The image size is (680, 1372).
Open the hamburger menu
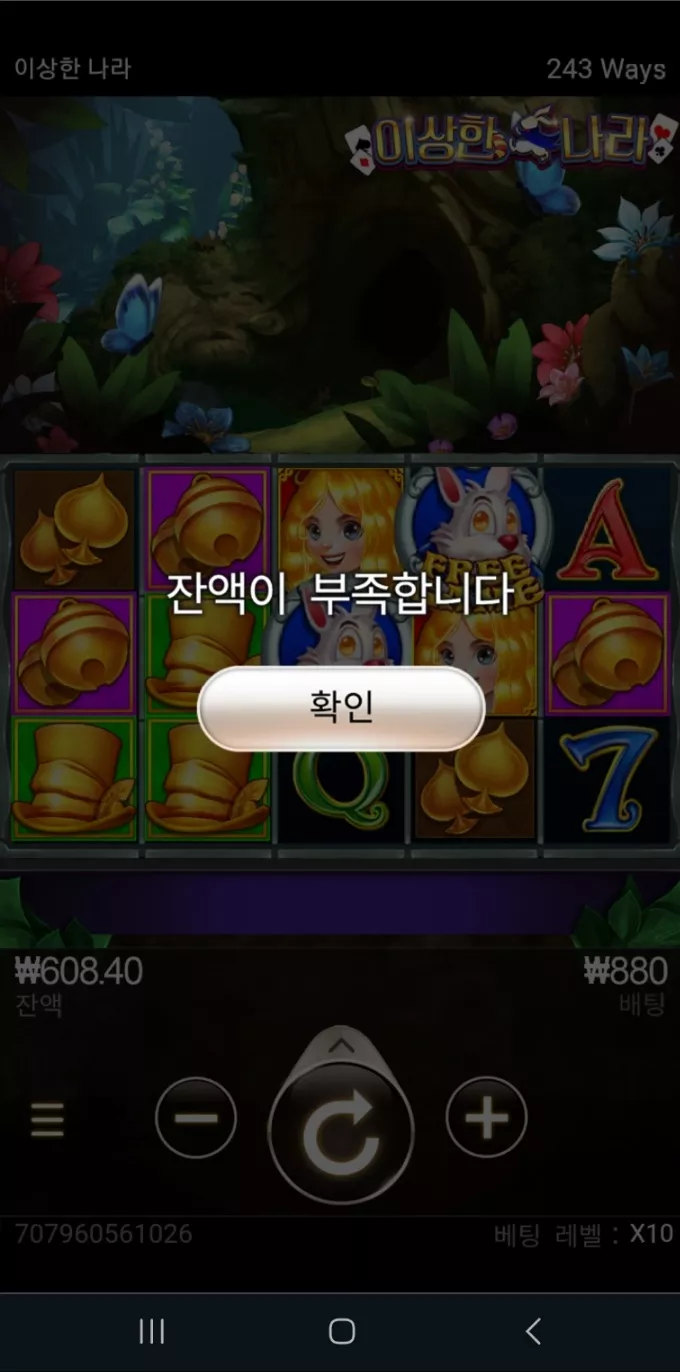point(47,1119)
